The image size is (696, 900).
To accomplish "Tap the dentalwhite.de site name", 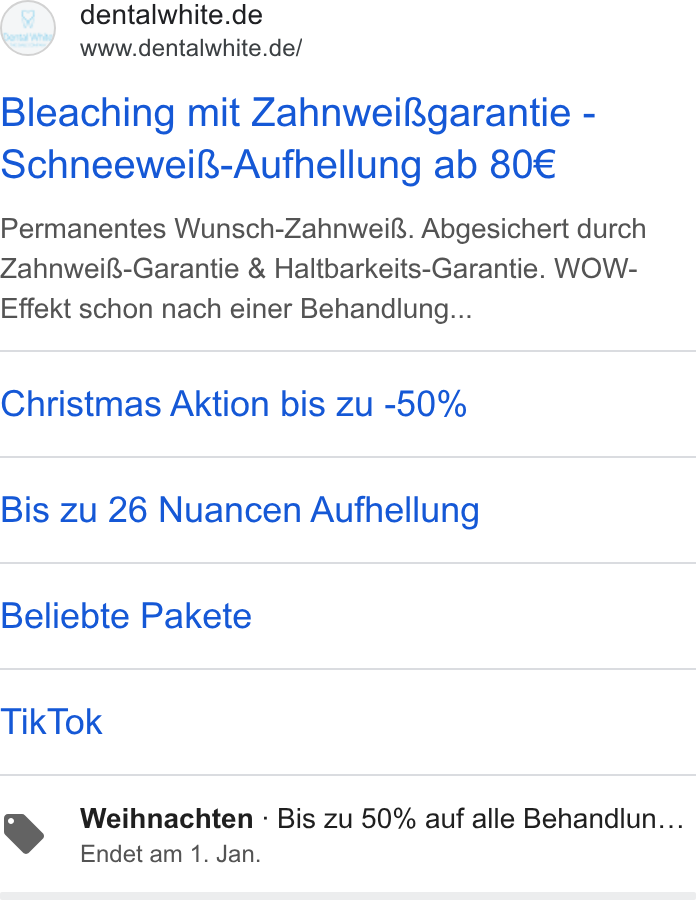I will (x=171, y=15).
